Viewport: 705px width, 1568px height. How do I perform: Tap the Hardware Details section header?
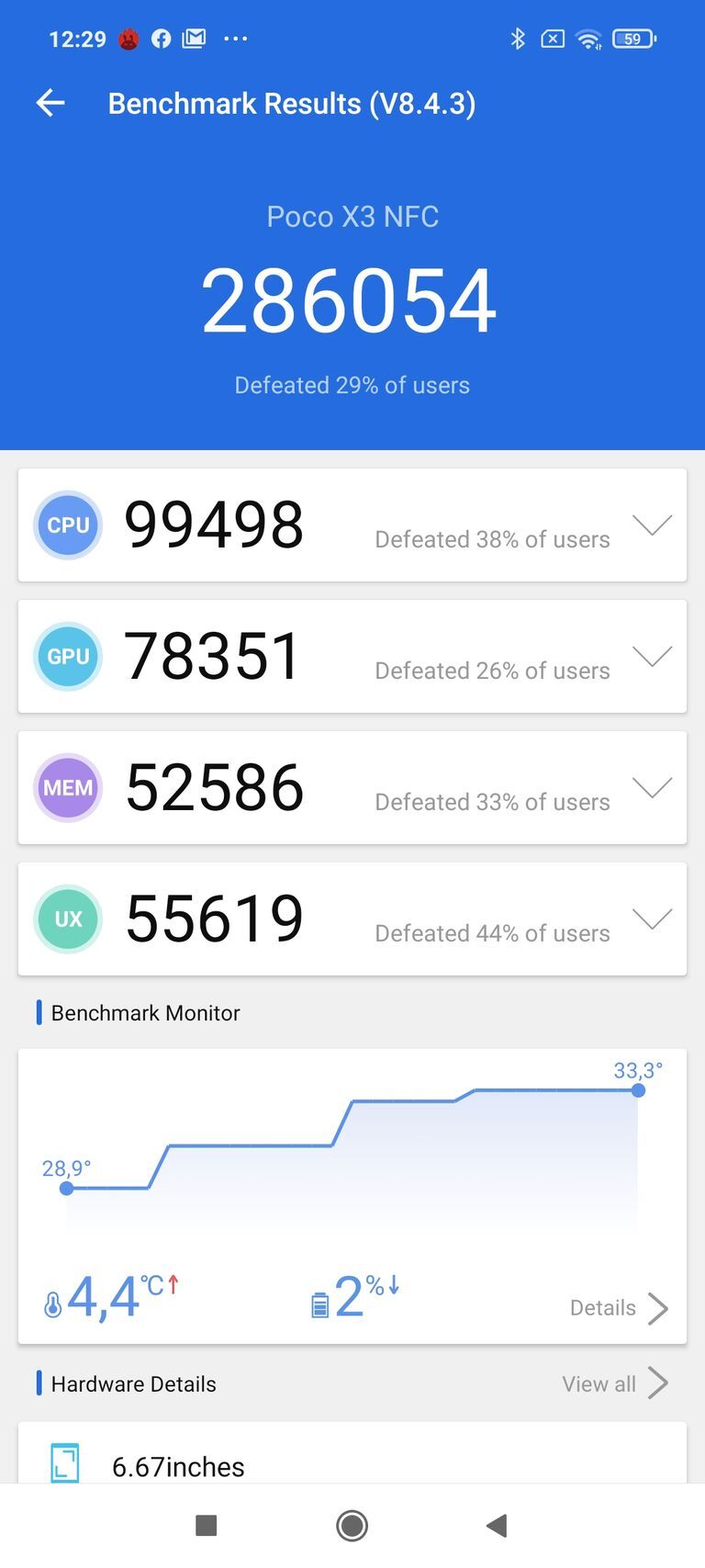(133, 1382)
